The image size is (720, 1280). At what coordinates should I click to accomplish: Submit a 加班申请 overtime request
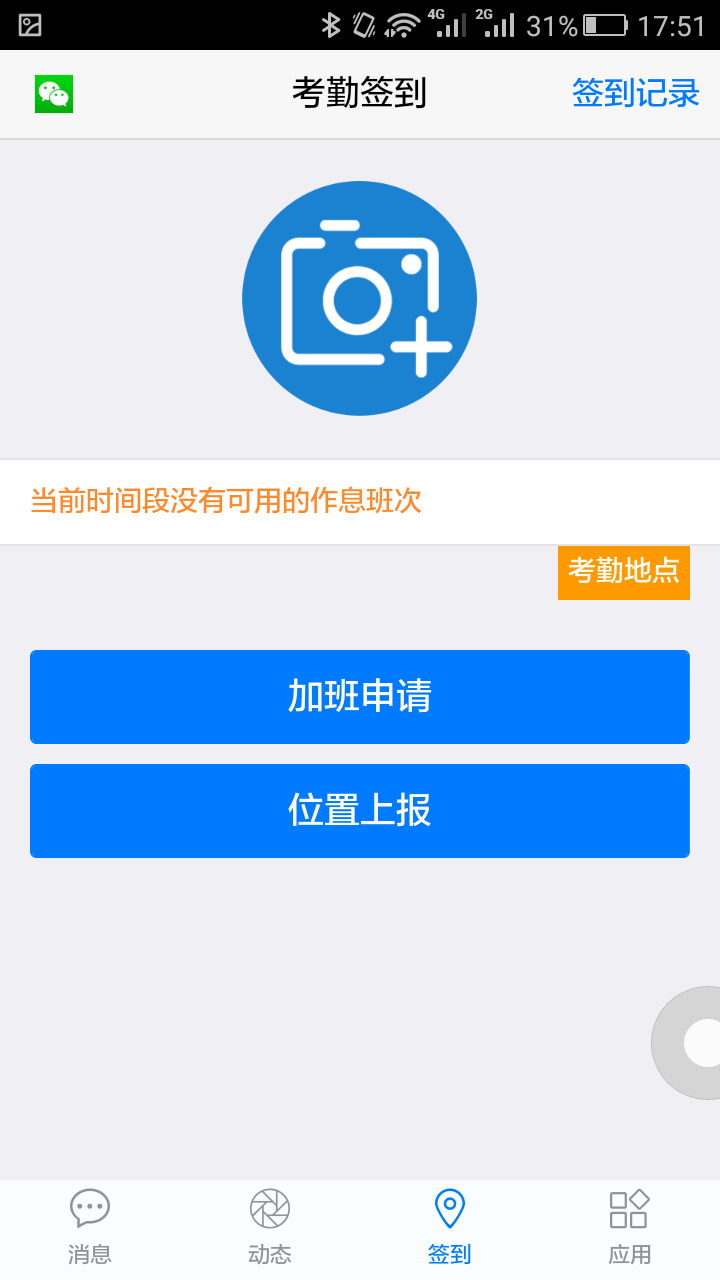(x=360, y=696)
